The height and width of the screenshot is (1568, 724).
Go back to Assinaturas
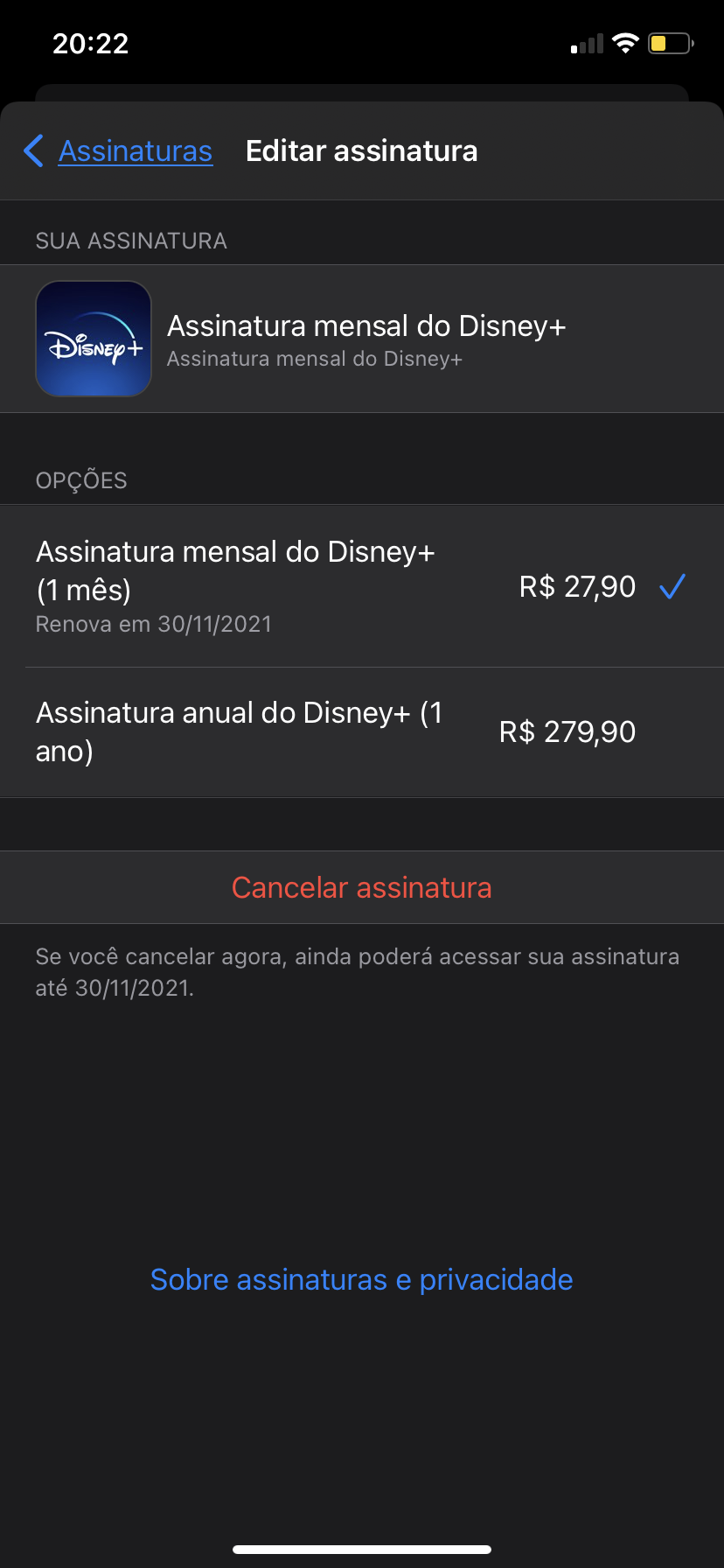(x=120, y=151)
